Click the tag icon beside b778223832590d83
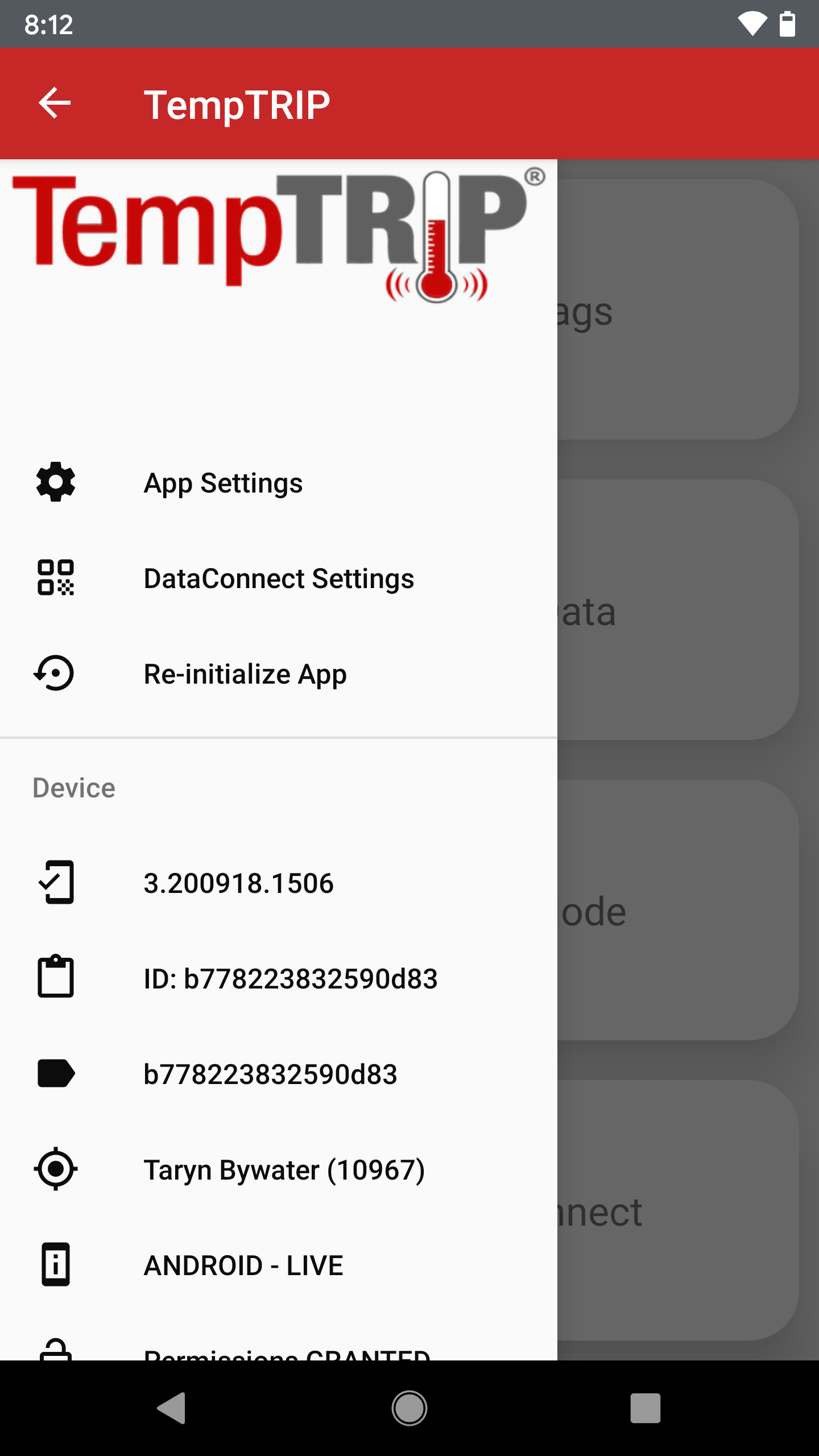The height and width of the screenshot is (1456, 819). 55,1073
